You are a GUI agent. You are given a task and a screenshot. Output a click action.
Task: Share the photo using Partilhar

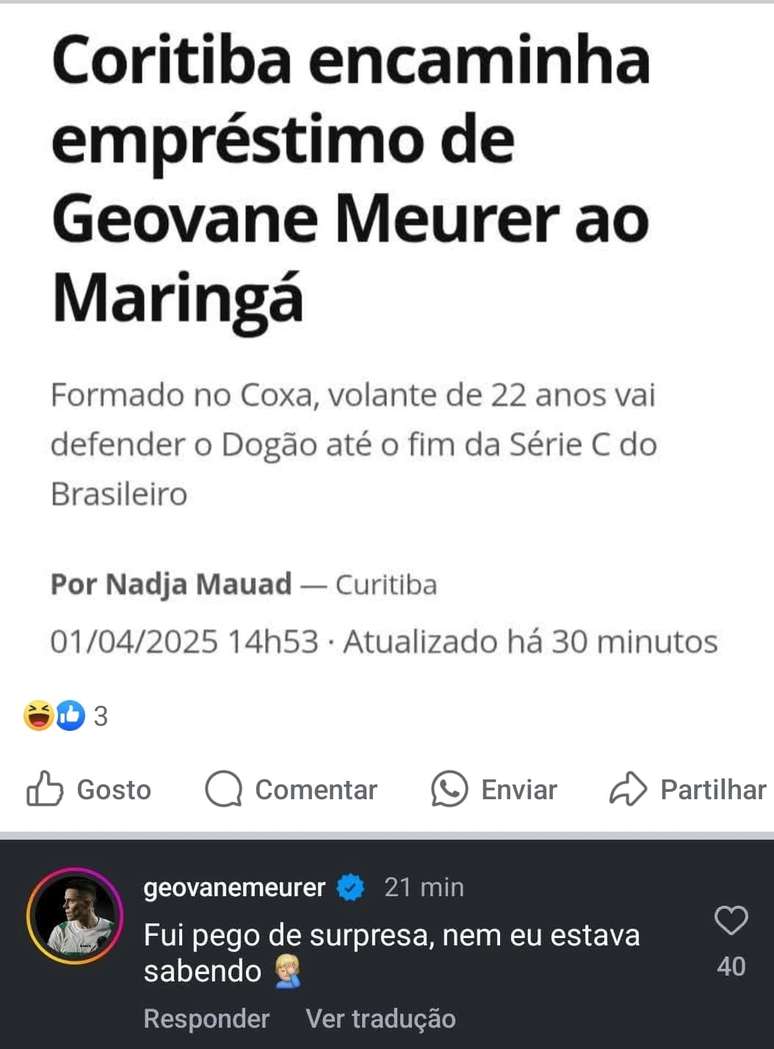688,790
